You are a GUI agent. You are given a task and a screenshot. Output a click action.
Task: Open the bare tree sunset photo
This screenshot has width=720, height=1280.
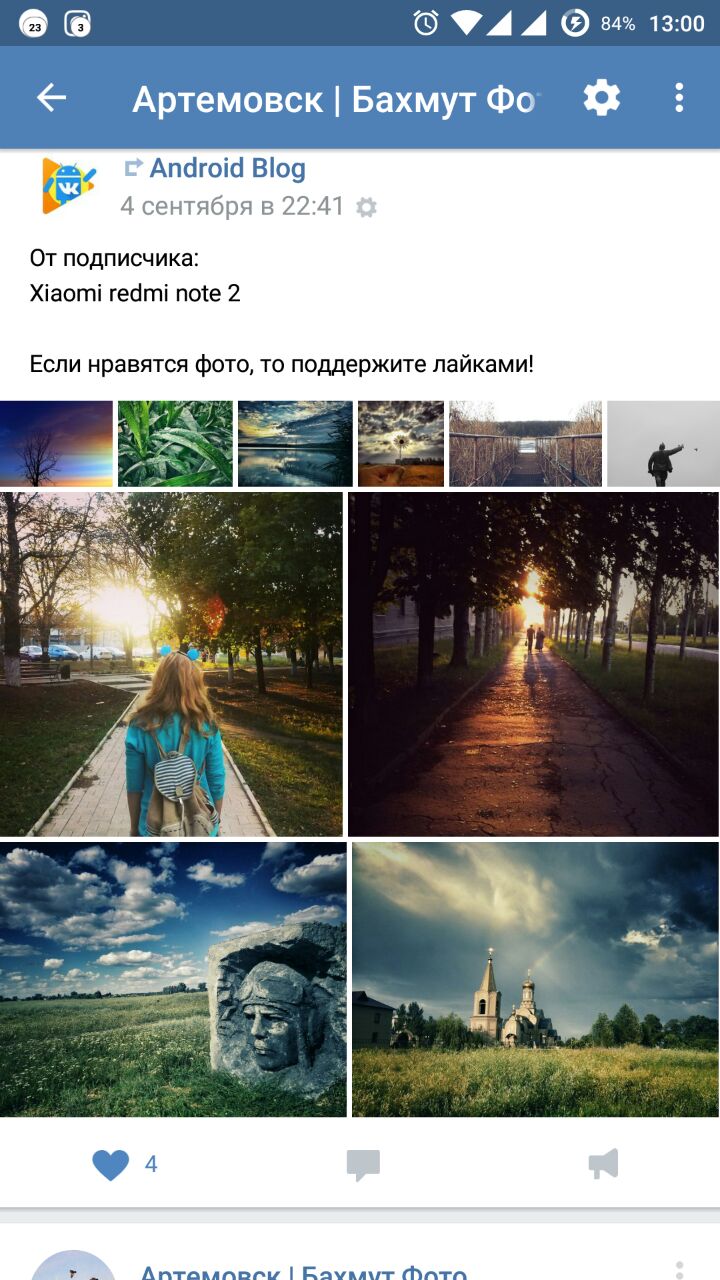pos(56,444)
